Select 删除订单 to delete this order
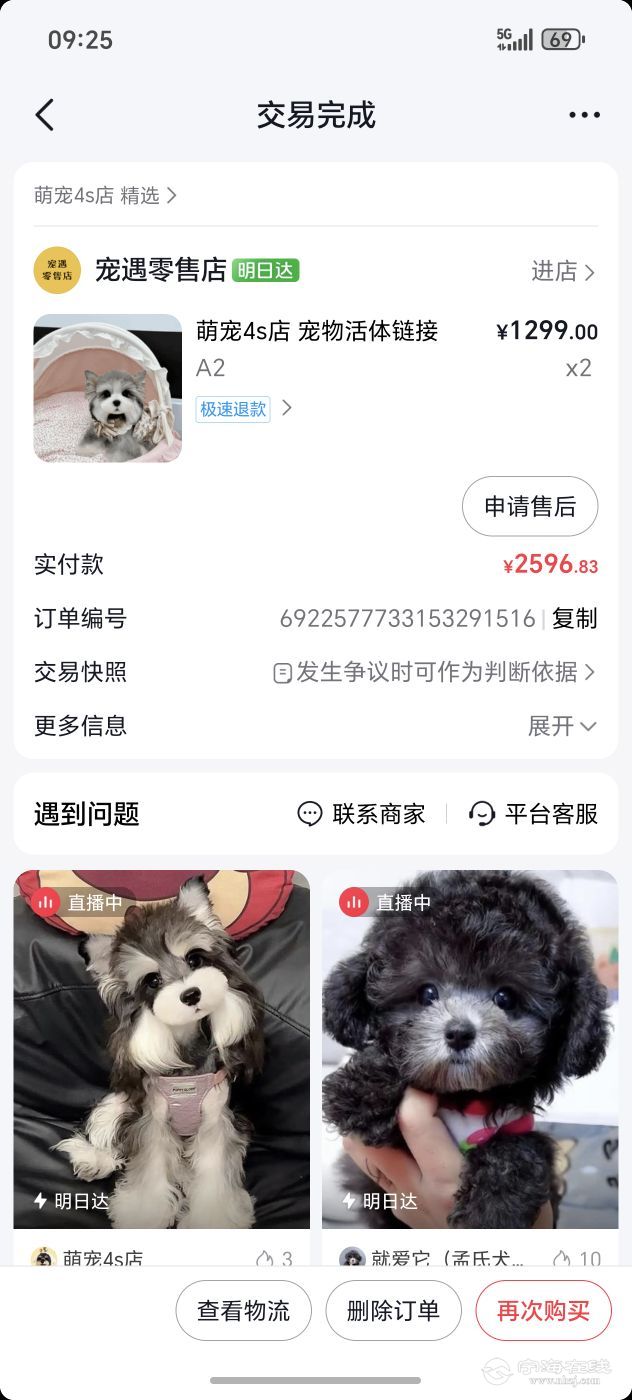Viewport: 632px width, 1400px height. (x=393, y=1310)
